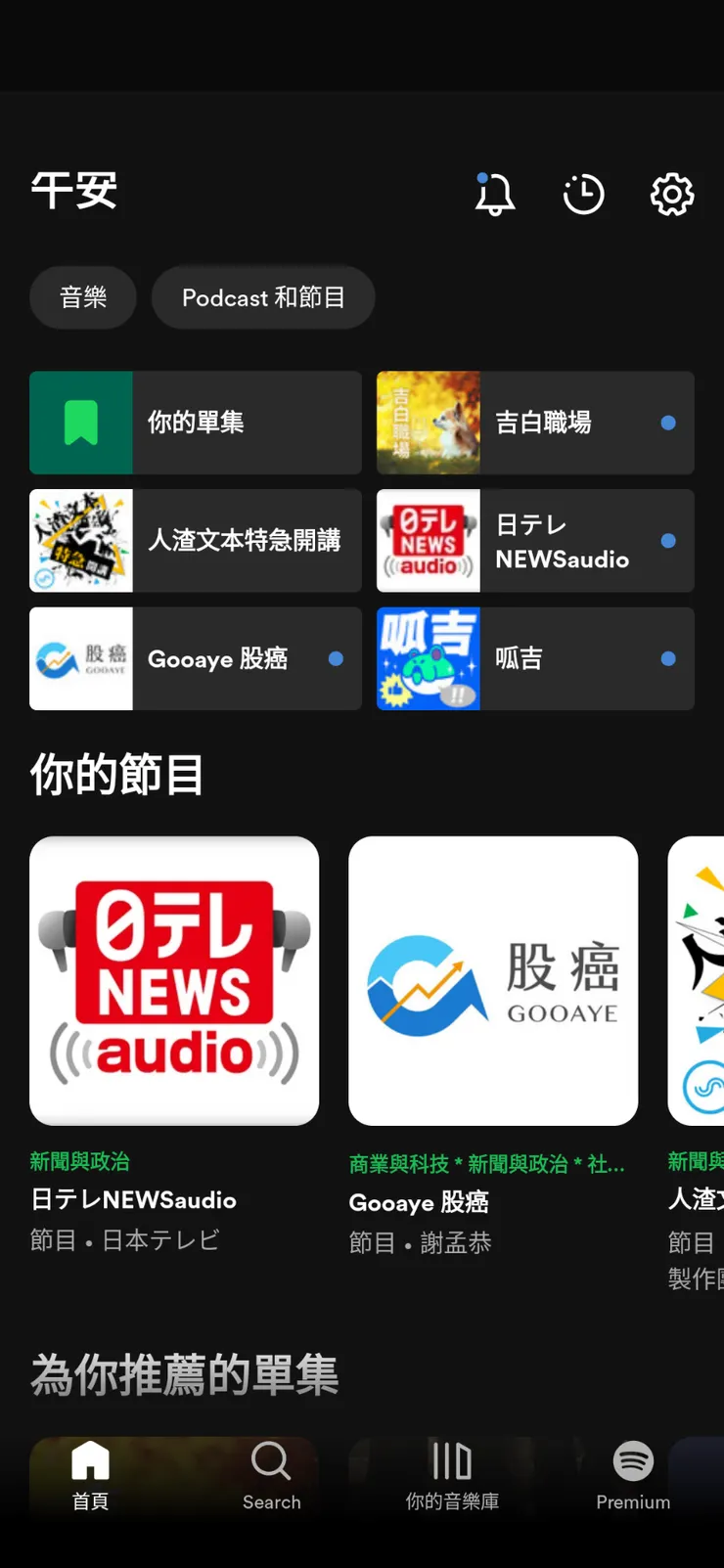Viewport: 724px width, 1568px height.
Task: Select the 音樂 filter chip
Action: pyautogui.click(x=83, y=297)
